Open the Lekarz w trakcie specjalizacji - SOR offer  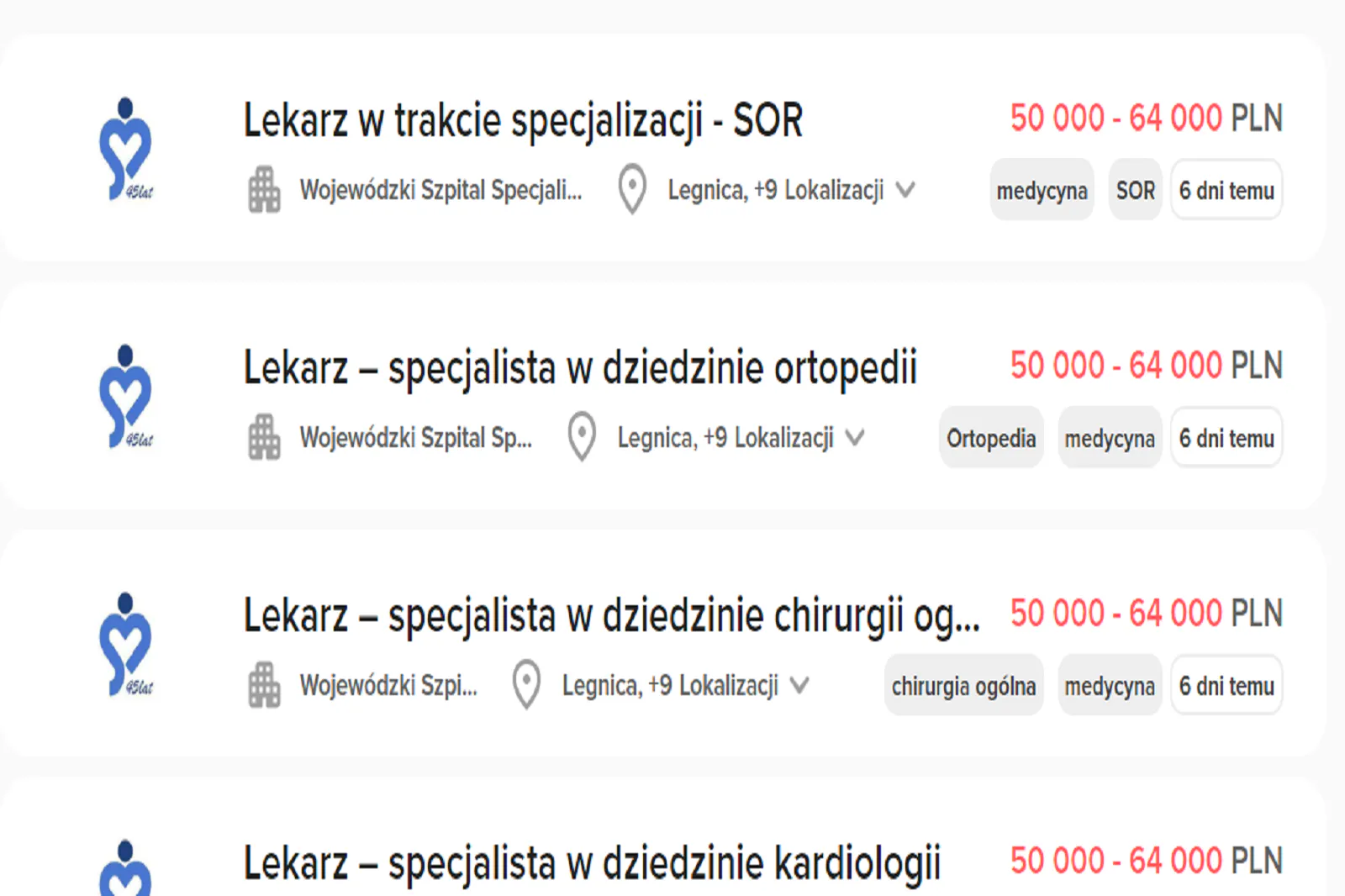(523, 120)
